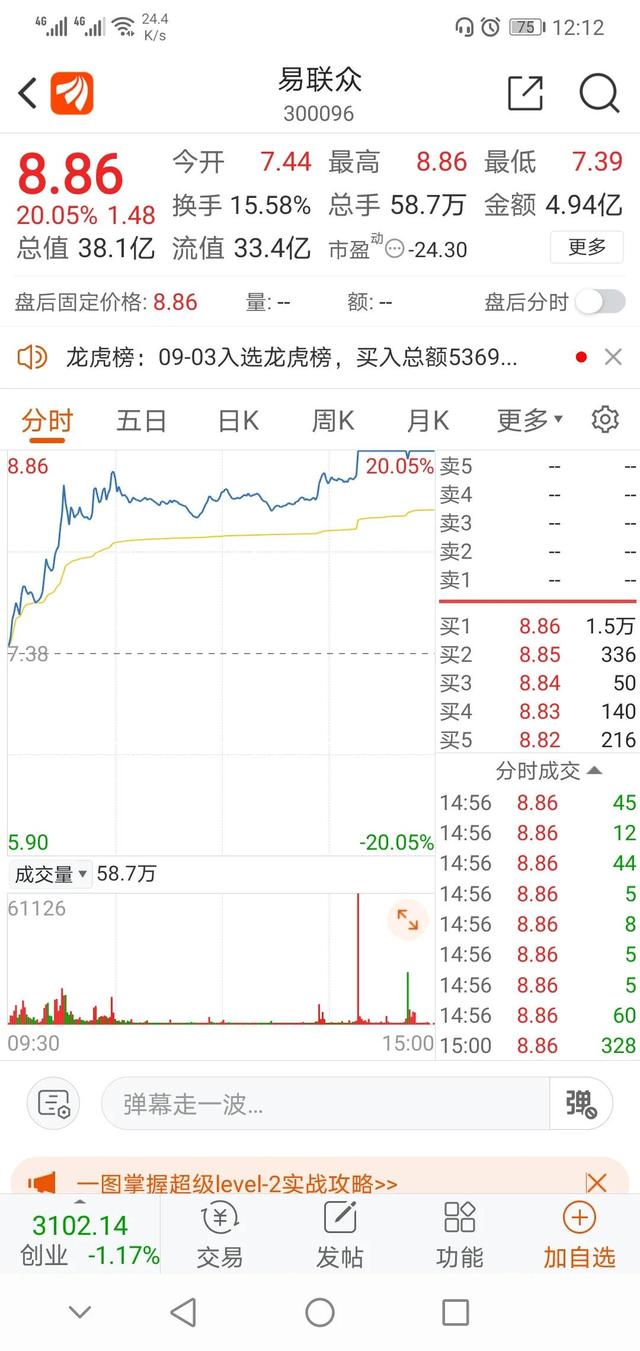Switch to the 日K chart tab
The height and width of the screenshot is (1351, 640).
[x=238, y=421]
